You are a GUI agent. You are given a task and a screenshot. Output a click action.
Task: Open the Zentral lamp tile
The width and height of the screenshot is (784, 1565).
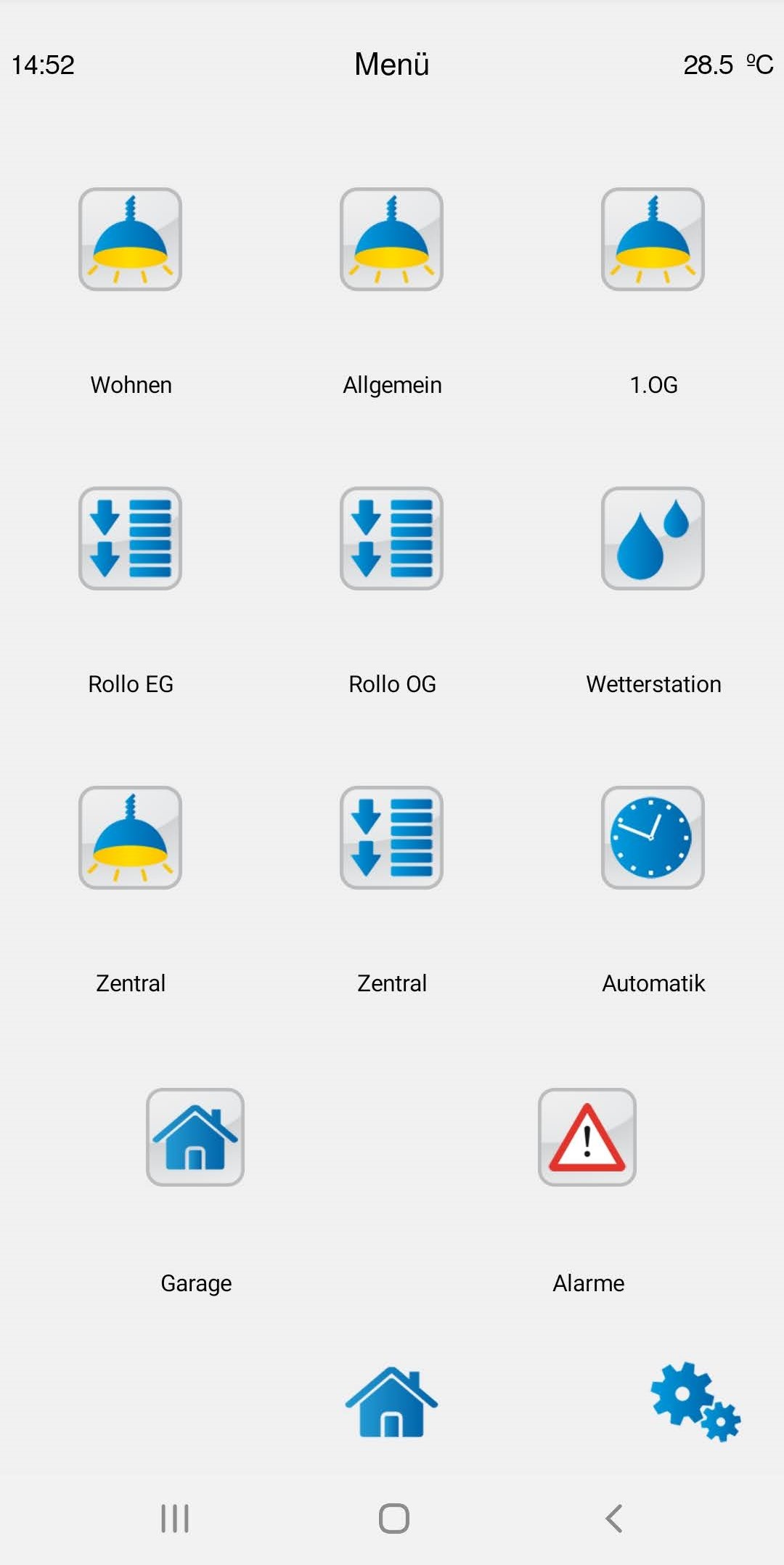(130, 837)
